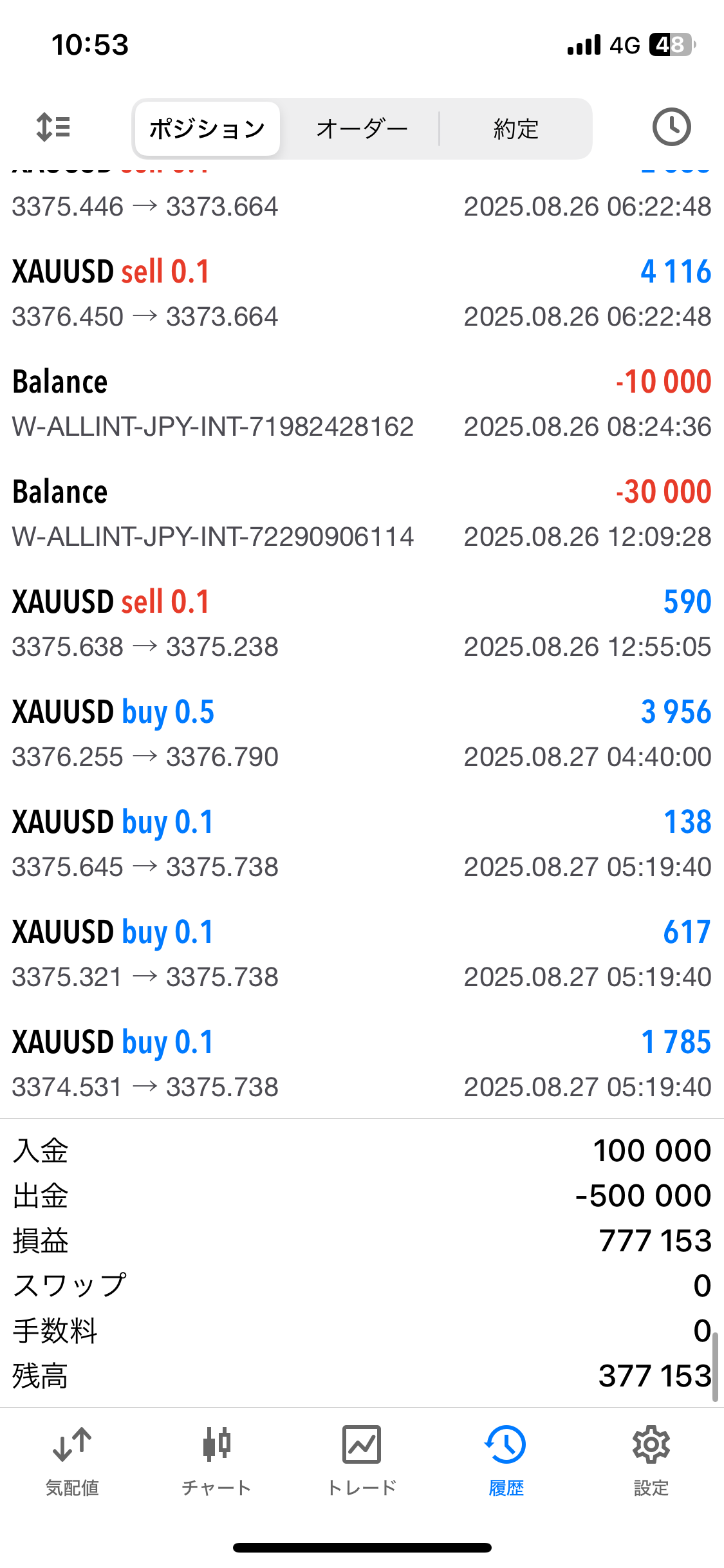Select the ポジション segment

tap(207, 129)
